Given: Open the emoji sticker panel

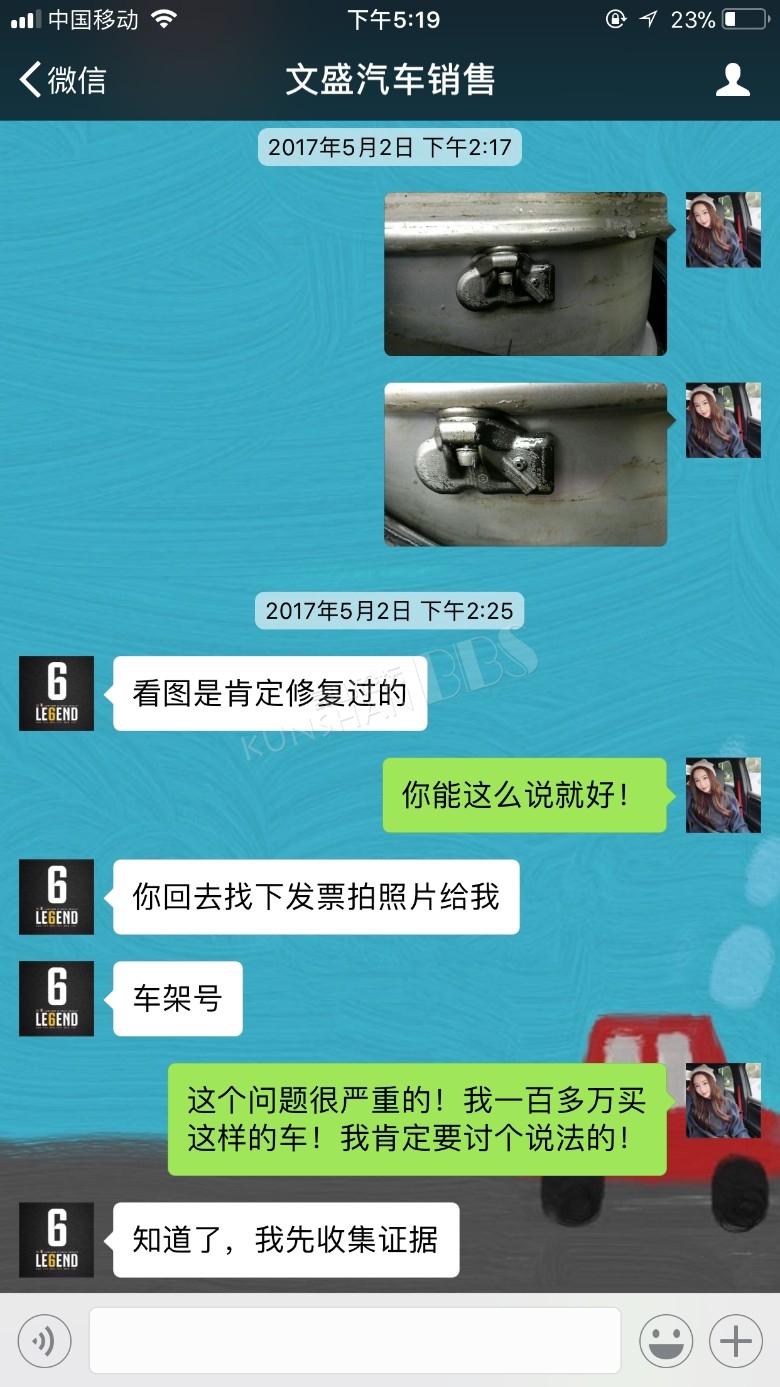Looking at the screenshot, I should 666,1340.
